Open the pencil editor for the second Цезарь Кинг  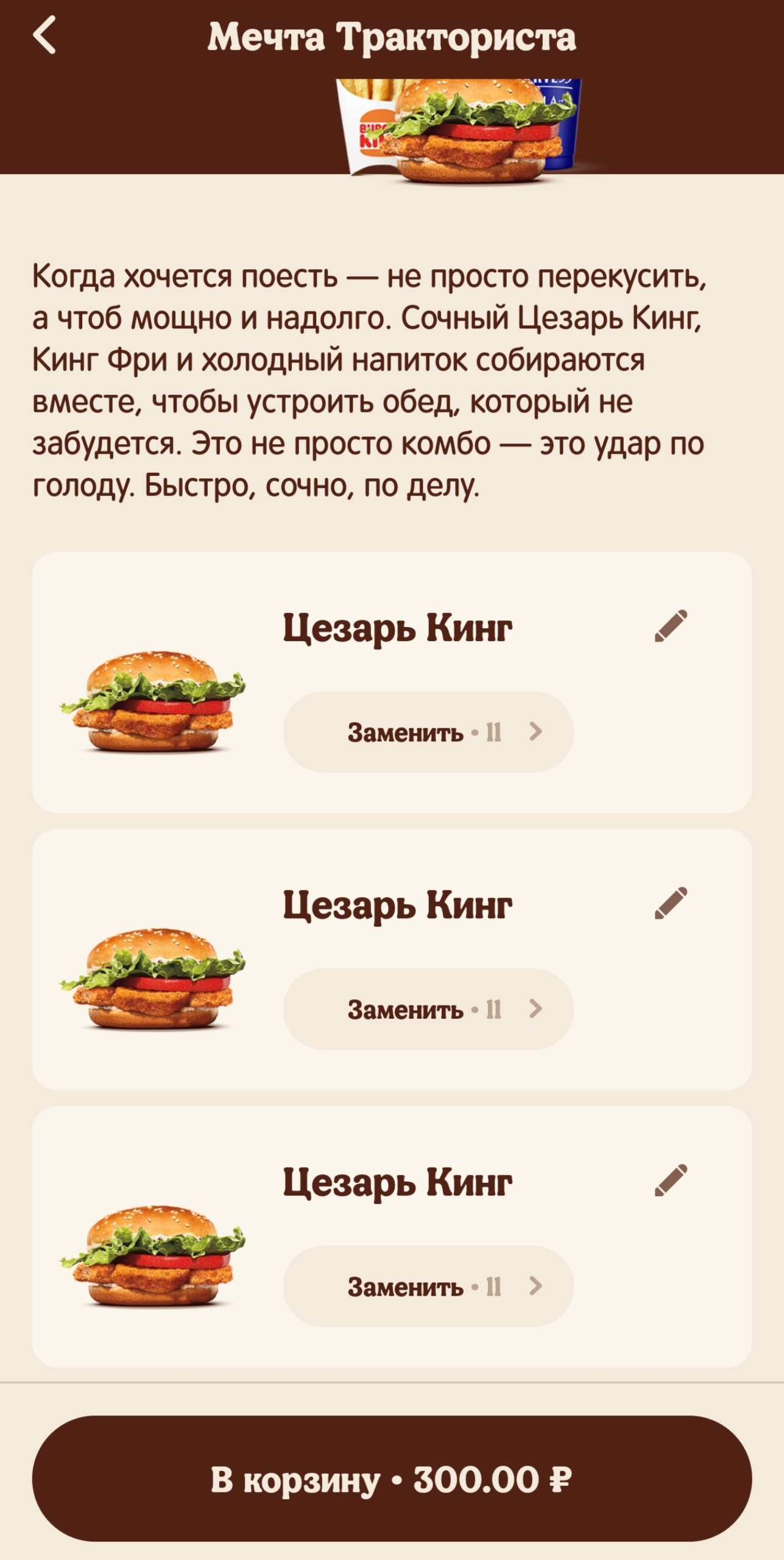[671, 903]
